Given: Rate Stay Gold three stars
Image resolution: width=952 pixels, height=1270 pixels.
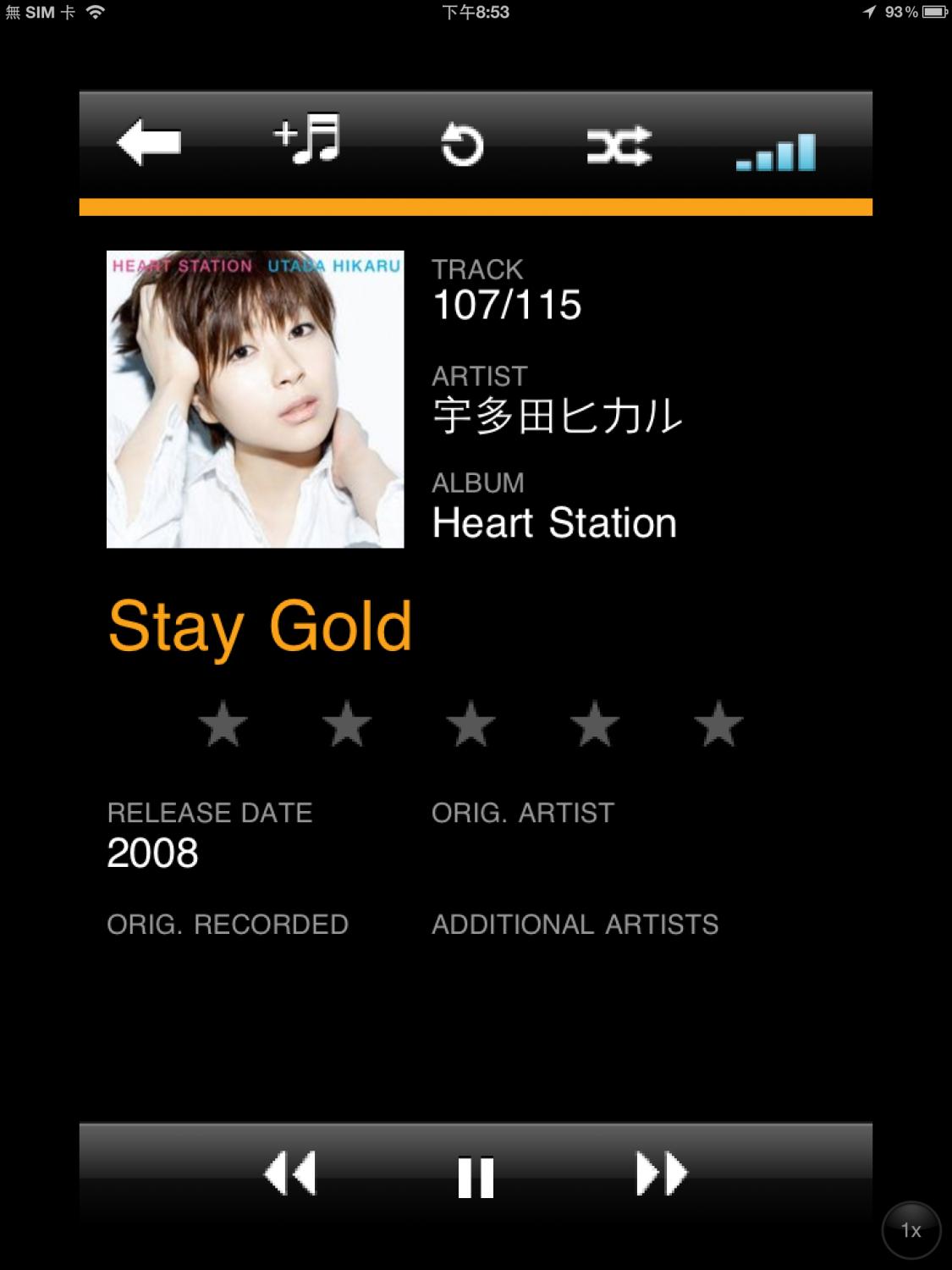Looking at the screenshot, I should [x=470, y=725].
